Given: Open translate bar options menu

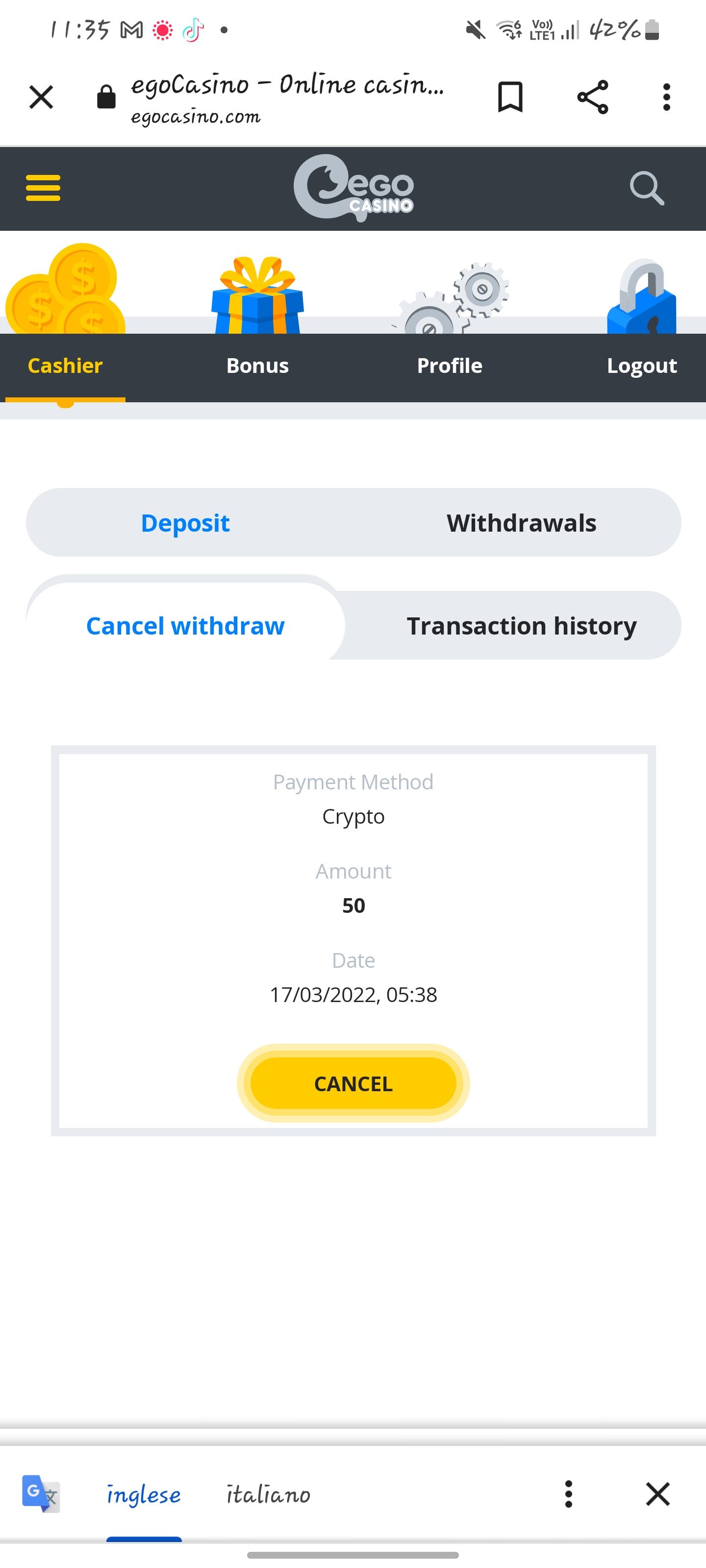Looking at the screenshot, I should (568, 1494).
